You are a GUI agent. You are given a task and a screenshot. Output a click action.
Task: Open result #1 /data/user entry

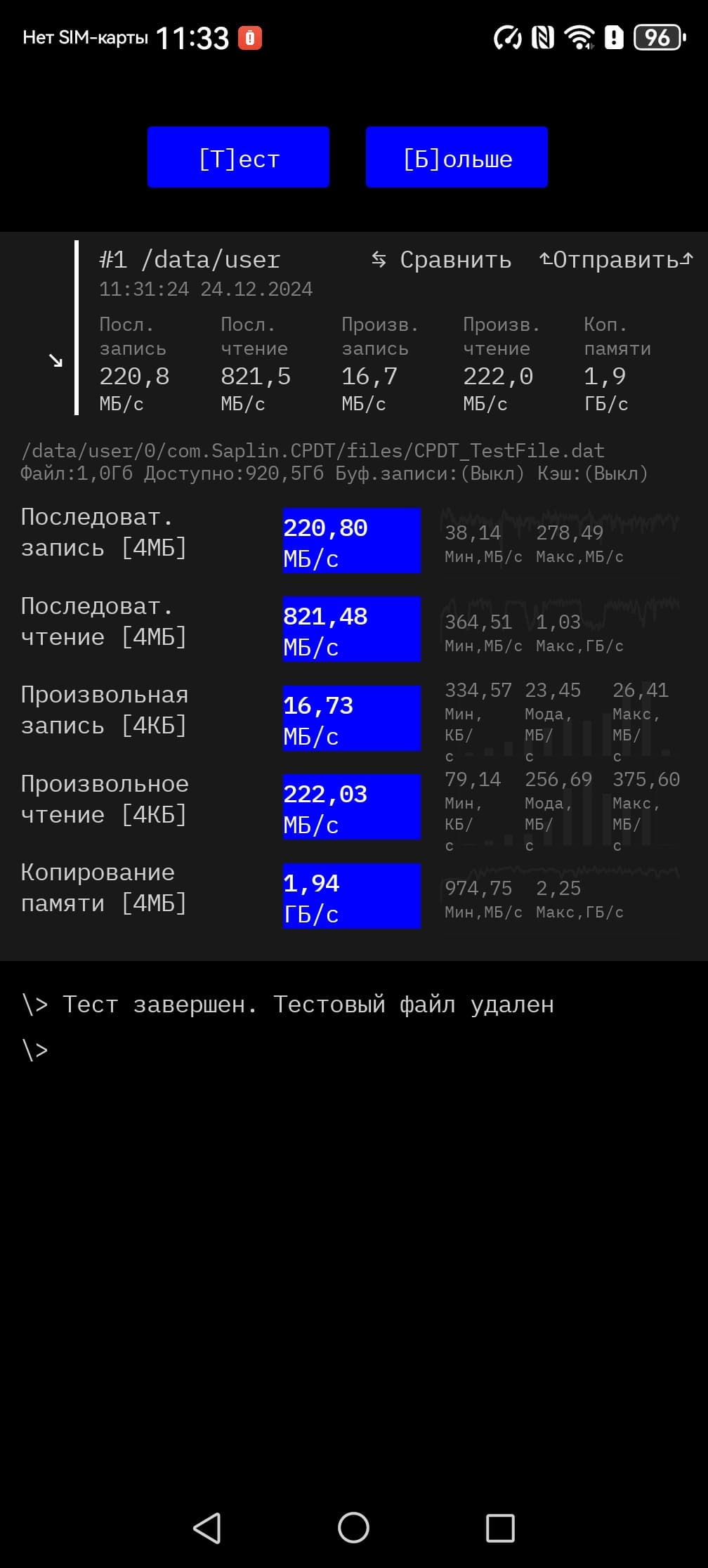(190, 260)
